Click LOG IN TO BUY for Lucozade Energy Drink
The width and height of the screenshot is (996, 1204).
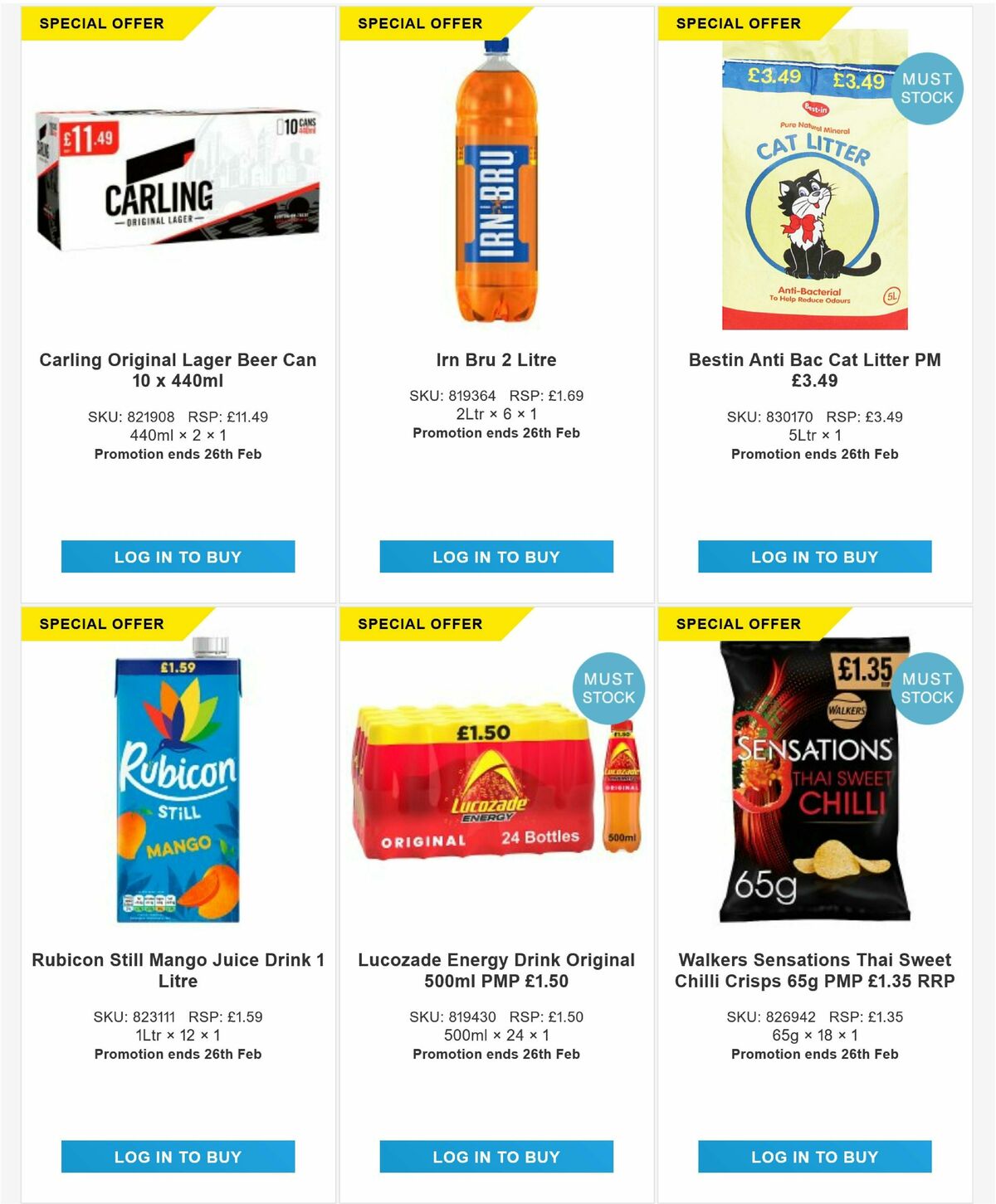pos(497,1156)
